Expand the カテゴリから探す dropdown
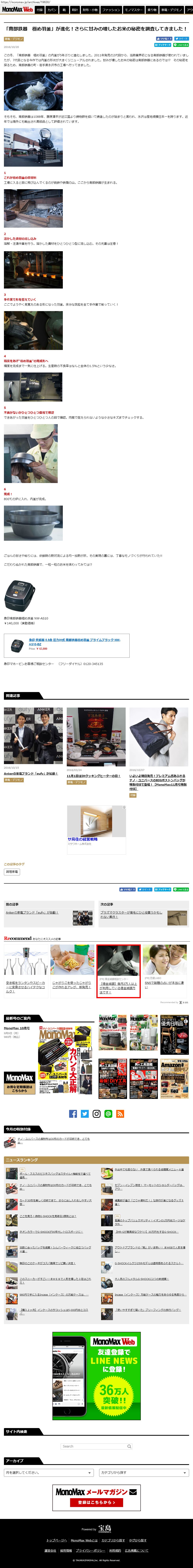This screenshot has width=193, height=1568. click(x=144, y=1472)
